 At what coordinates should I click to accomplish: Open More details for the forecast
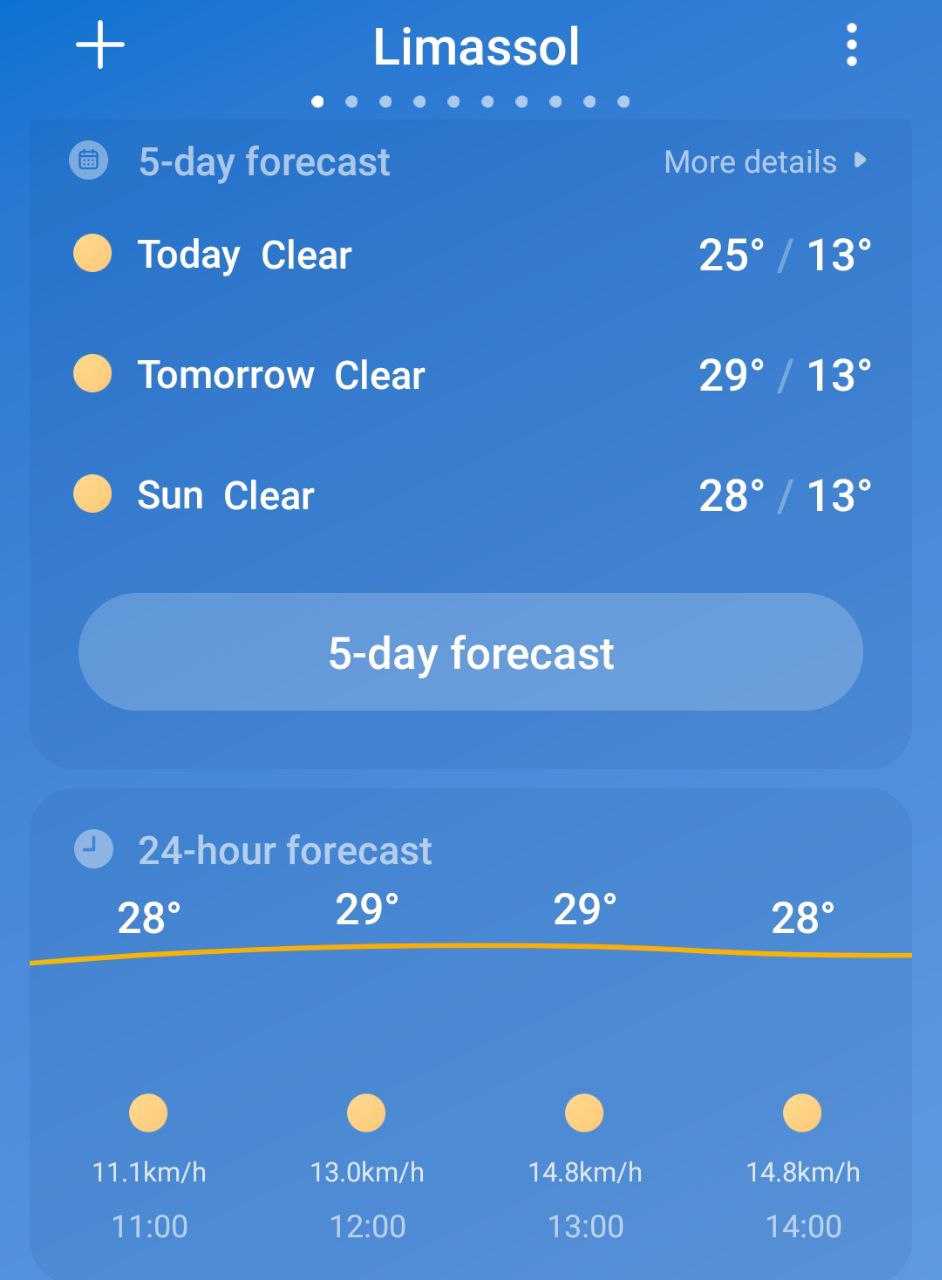765,162
